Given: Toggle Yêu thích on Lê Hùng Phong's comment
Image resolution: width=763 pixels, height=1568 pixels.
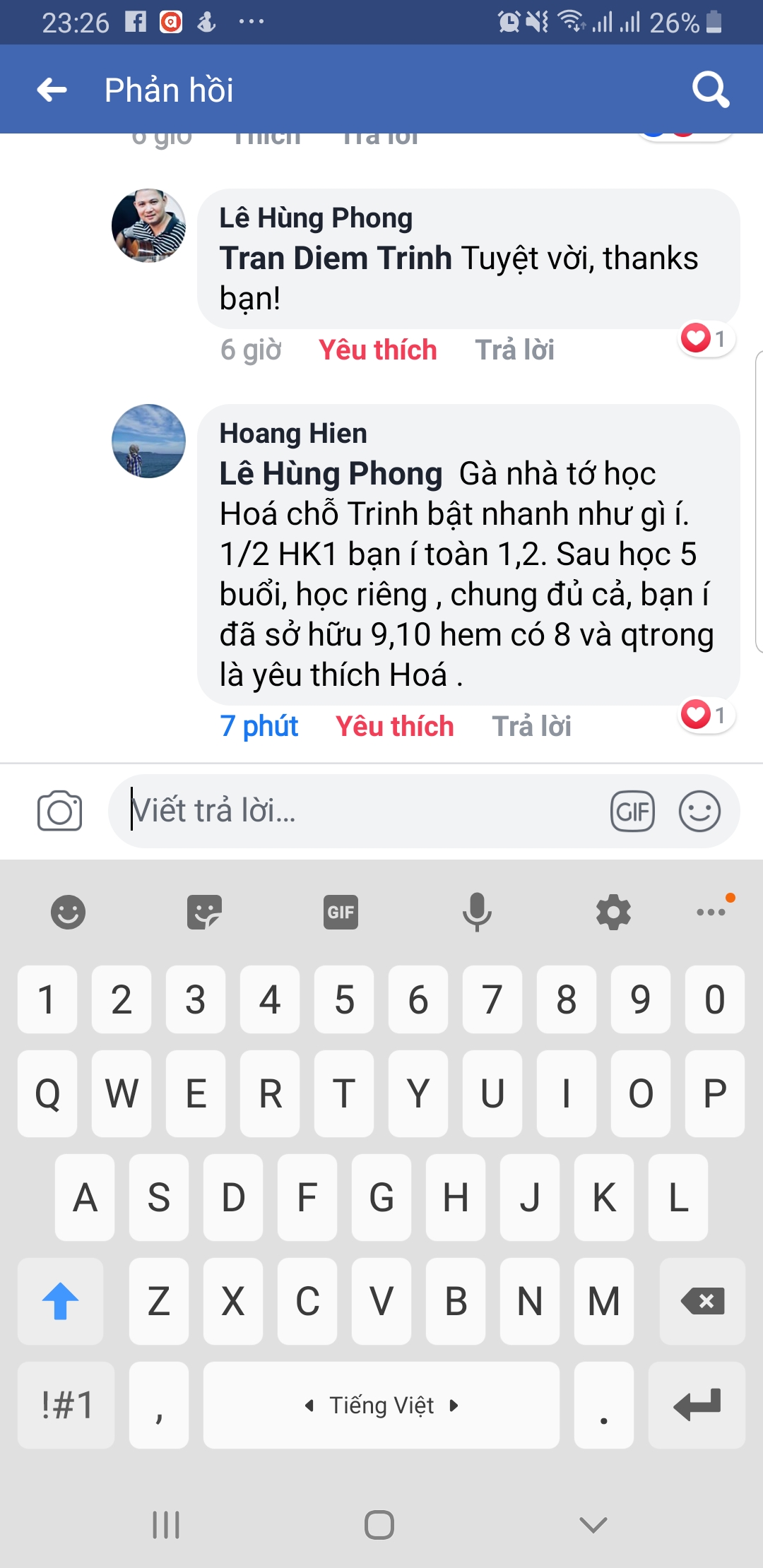Looking at the screenshot, I should 377,350.
